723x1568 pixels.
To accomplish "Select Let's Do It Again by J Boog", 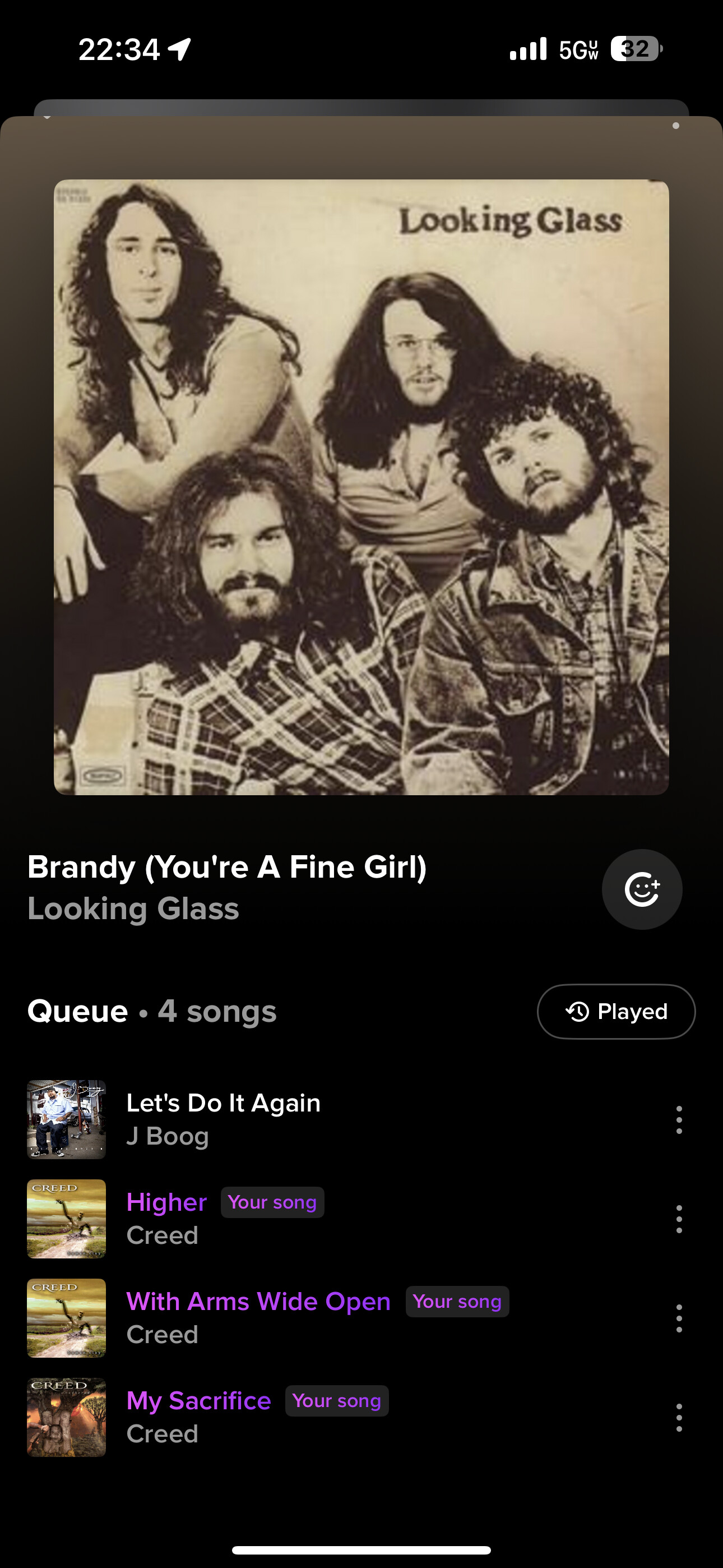I will (223, 1119).
